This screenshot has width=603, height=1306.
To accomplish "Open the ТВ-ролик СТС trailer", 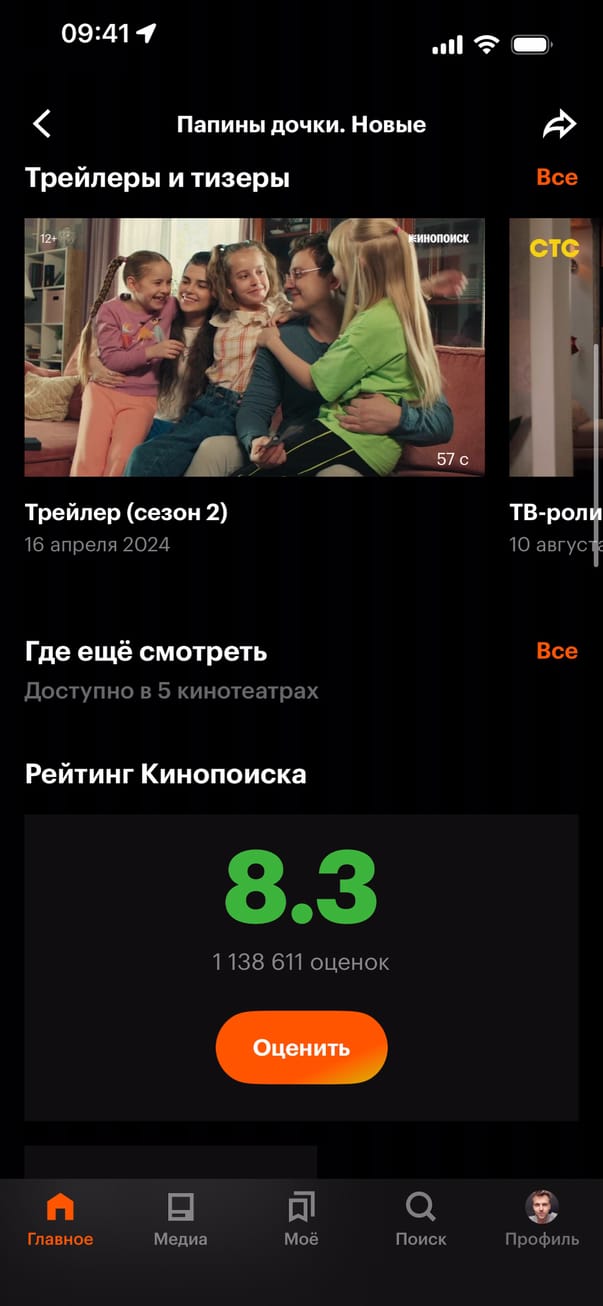I will 556,347.
